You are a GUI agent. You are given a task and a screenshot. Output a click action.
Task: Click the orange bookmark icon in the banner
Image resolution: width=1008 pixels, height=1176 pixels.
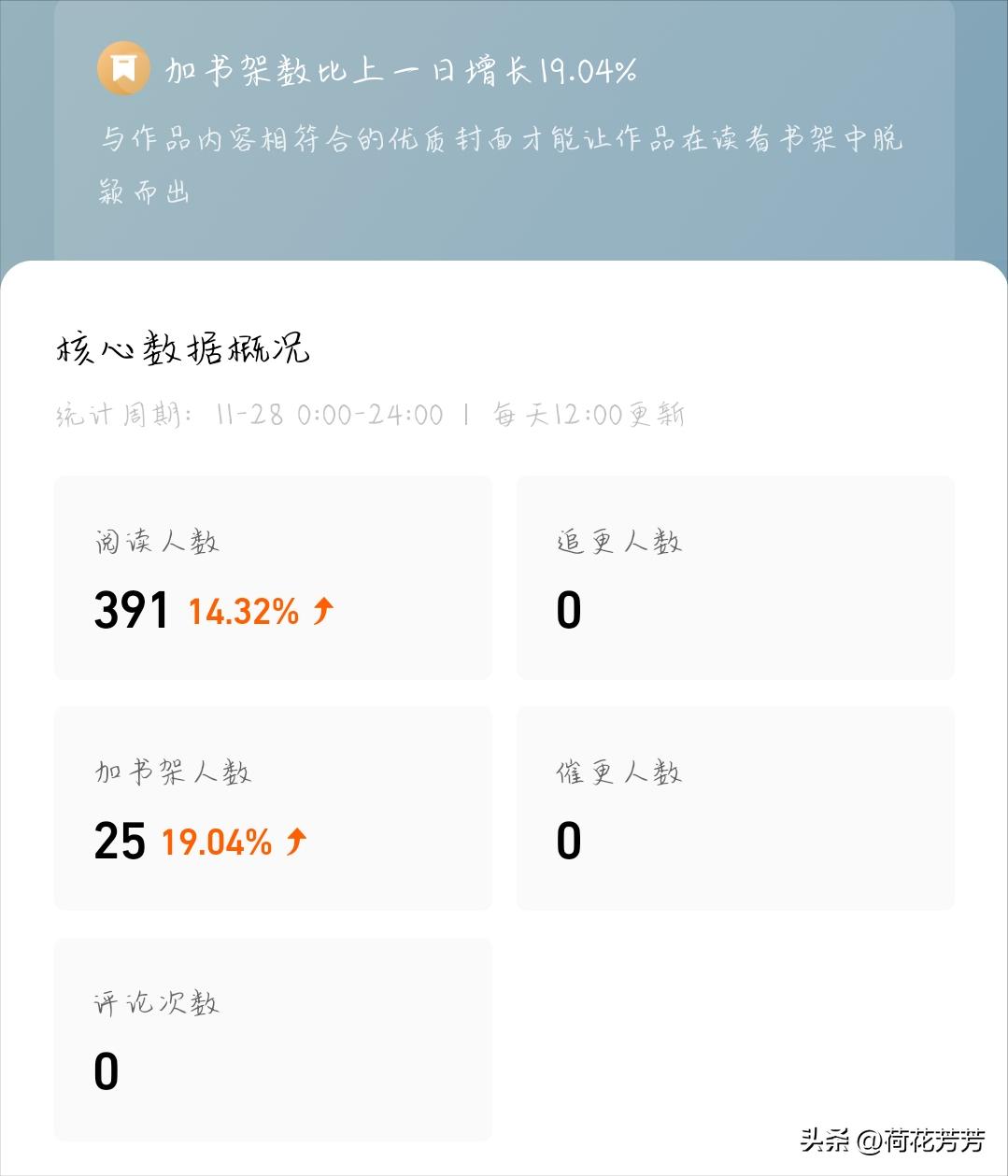click(121, 69)
